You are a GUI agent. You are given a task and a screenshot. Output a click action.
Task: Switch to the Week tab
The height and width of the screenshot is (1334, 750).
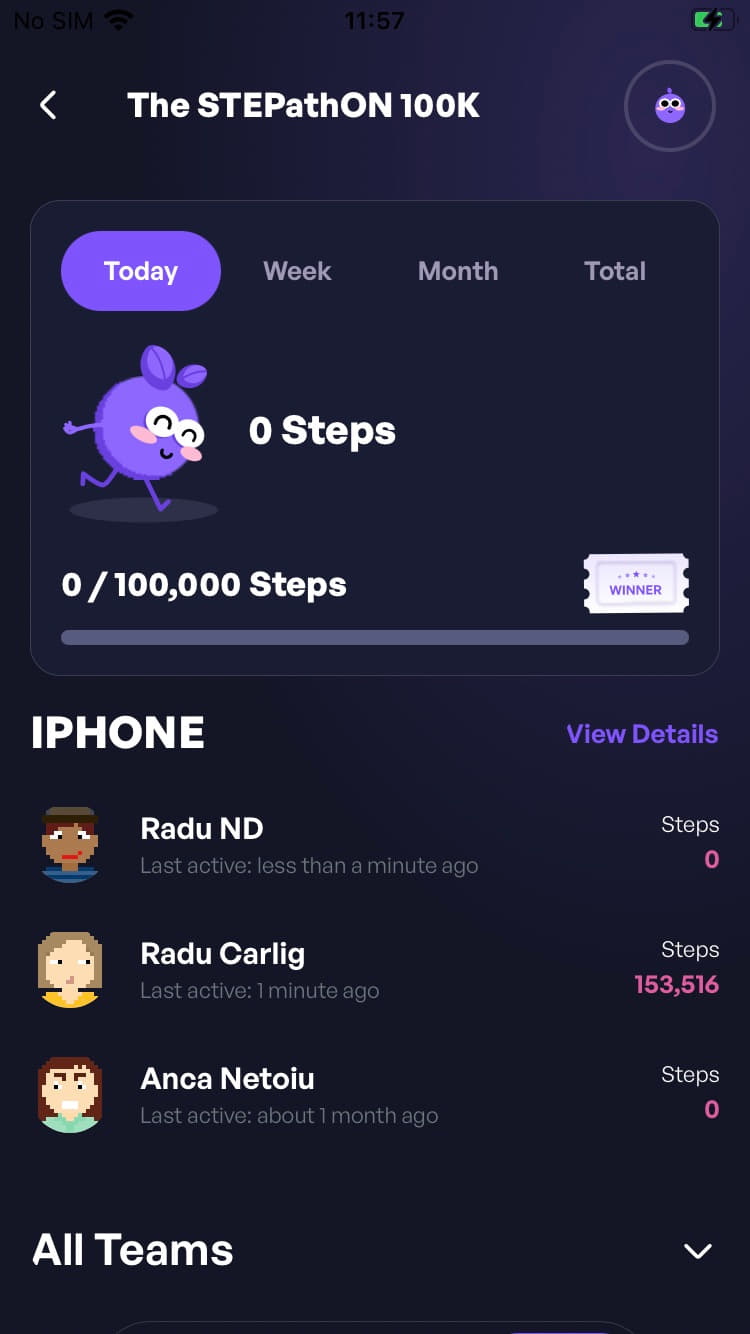point(297,271)
